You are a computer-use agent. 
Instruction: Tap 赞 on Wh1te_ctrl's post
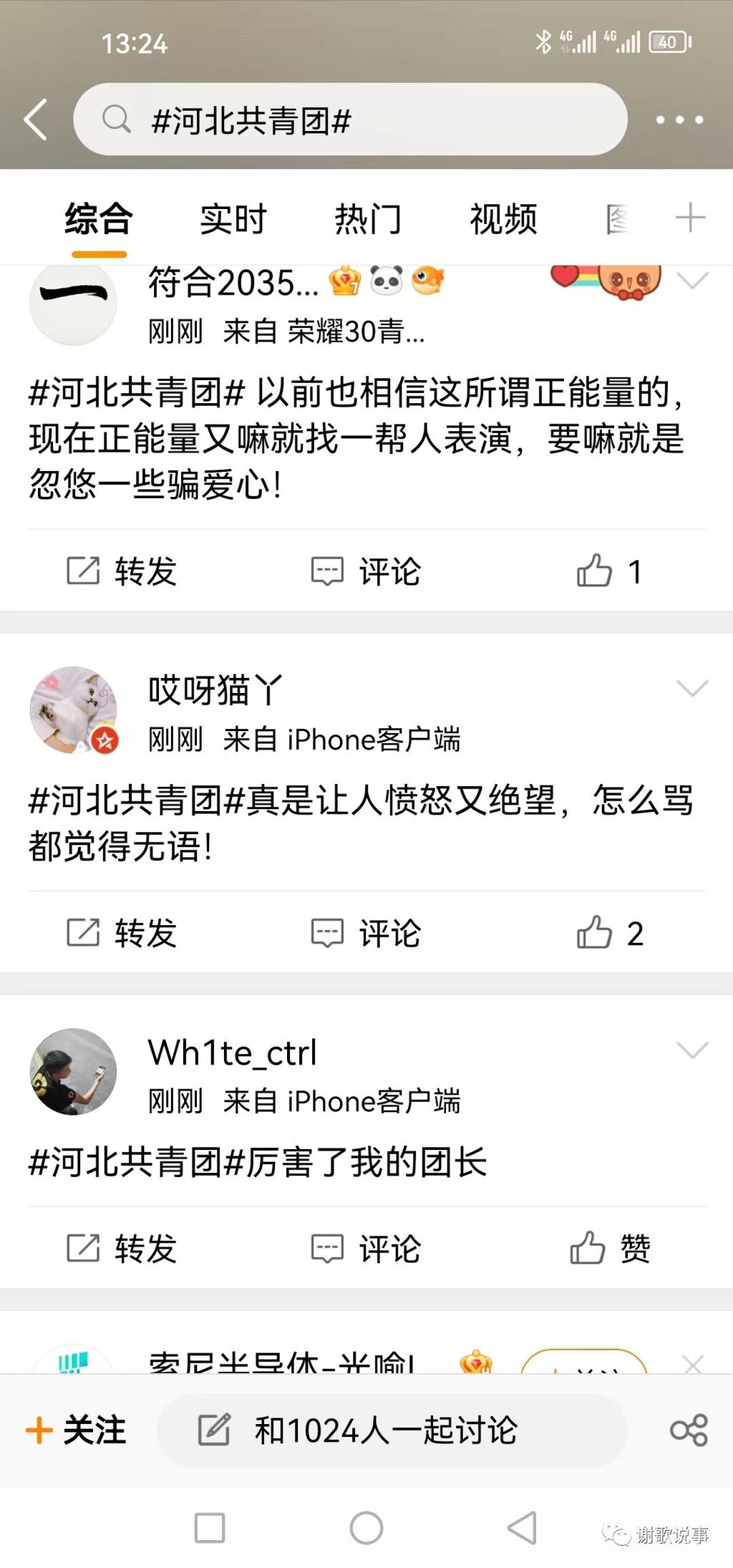point(610,1249)
